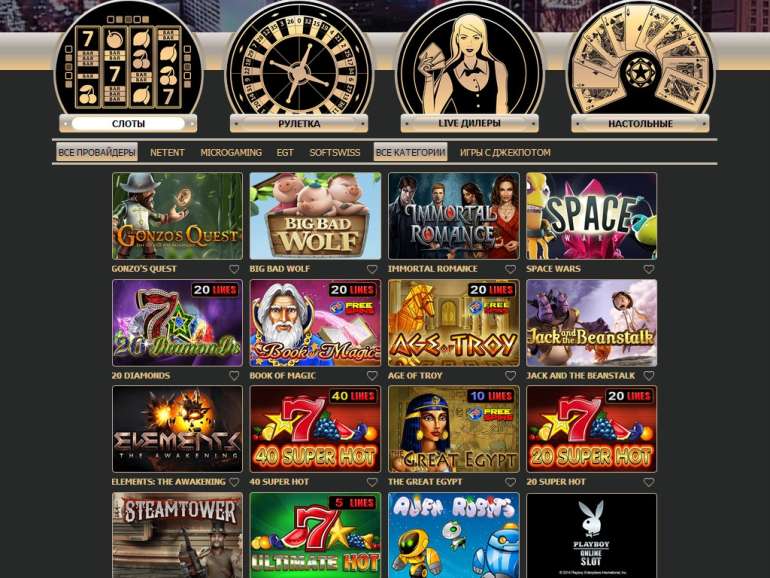Switch to Настольные games

tap(640, 124)
